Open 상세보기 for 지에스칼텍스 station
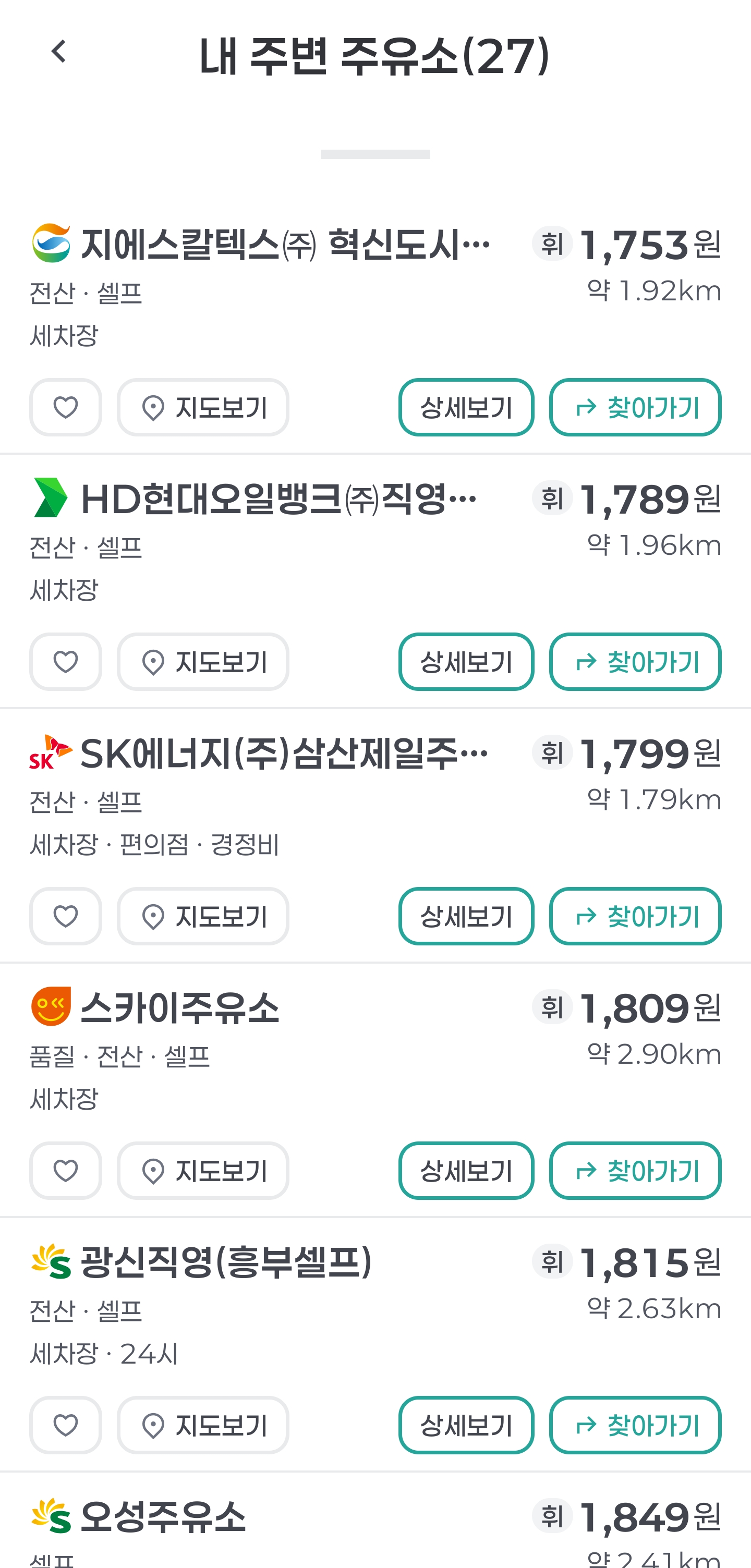This screenshot has width=751, height=1568. click(x=466, y=407)
